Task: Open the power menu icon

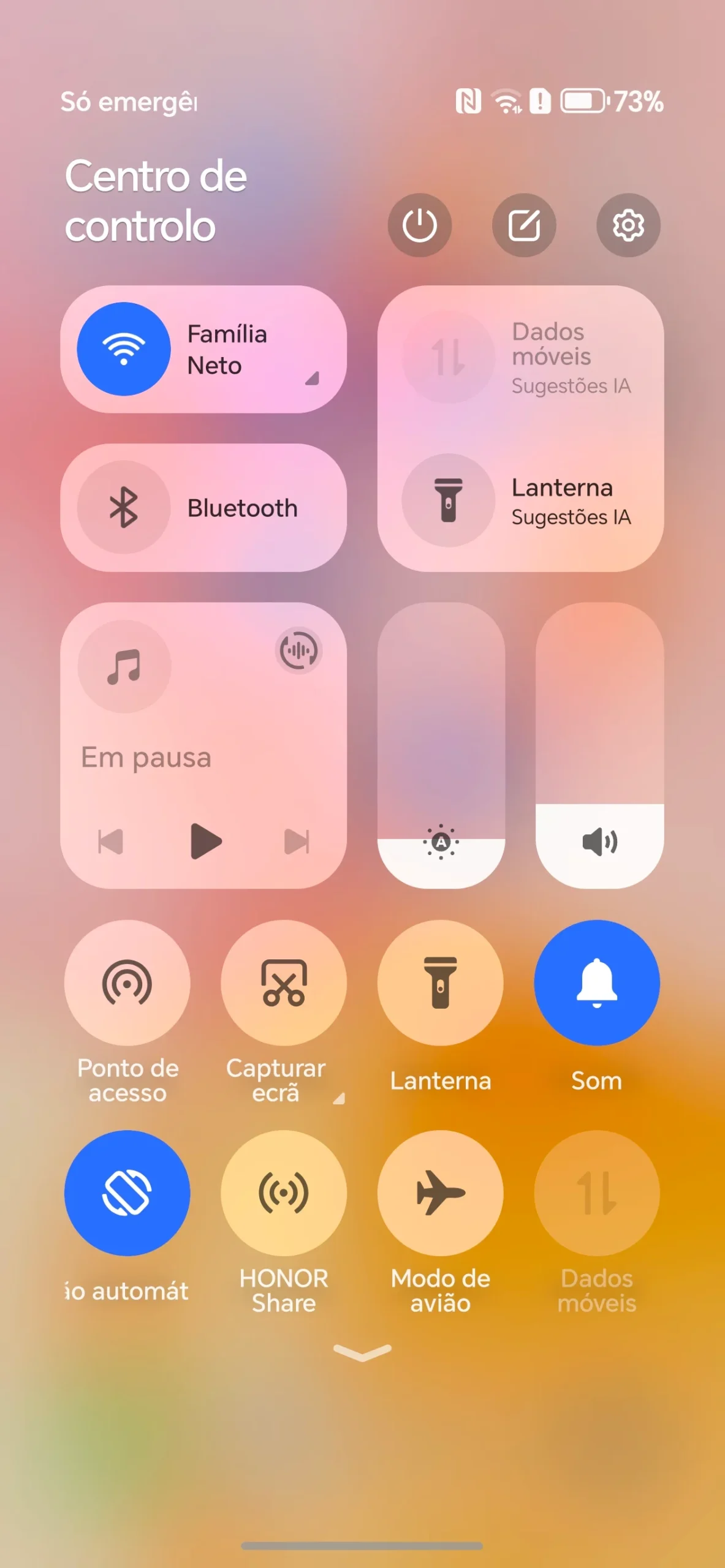Action: click(419, 225)
